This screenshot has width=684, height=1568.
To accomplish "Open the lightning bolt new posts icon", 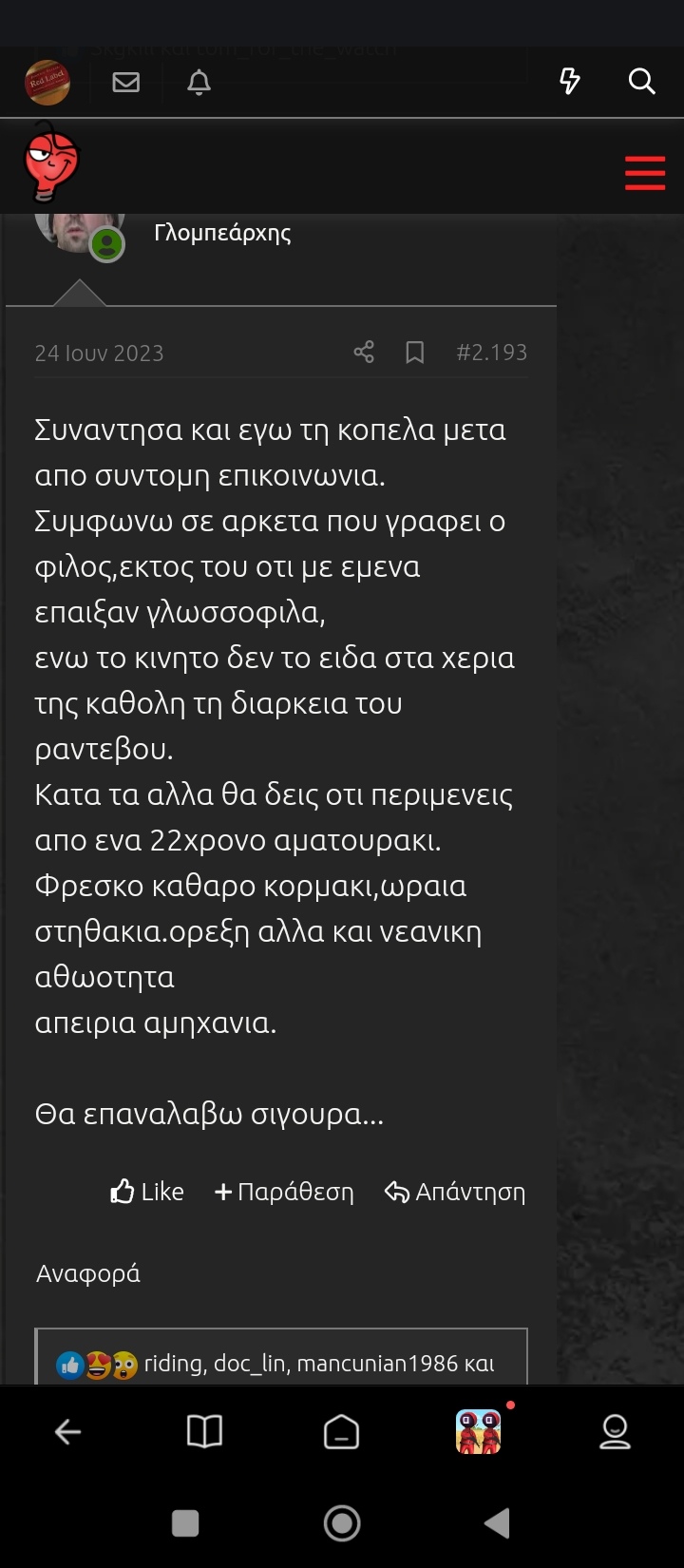I will (570, 82).
